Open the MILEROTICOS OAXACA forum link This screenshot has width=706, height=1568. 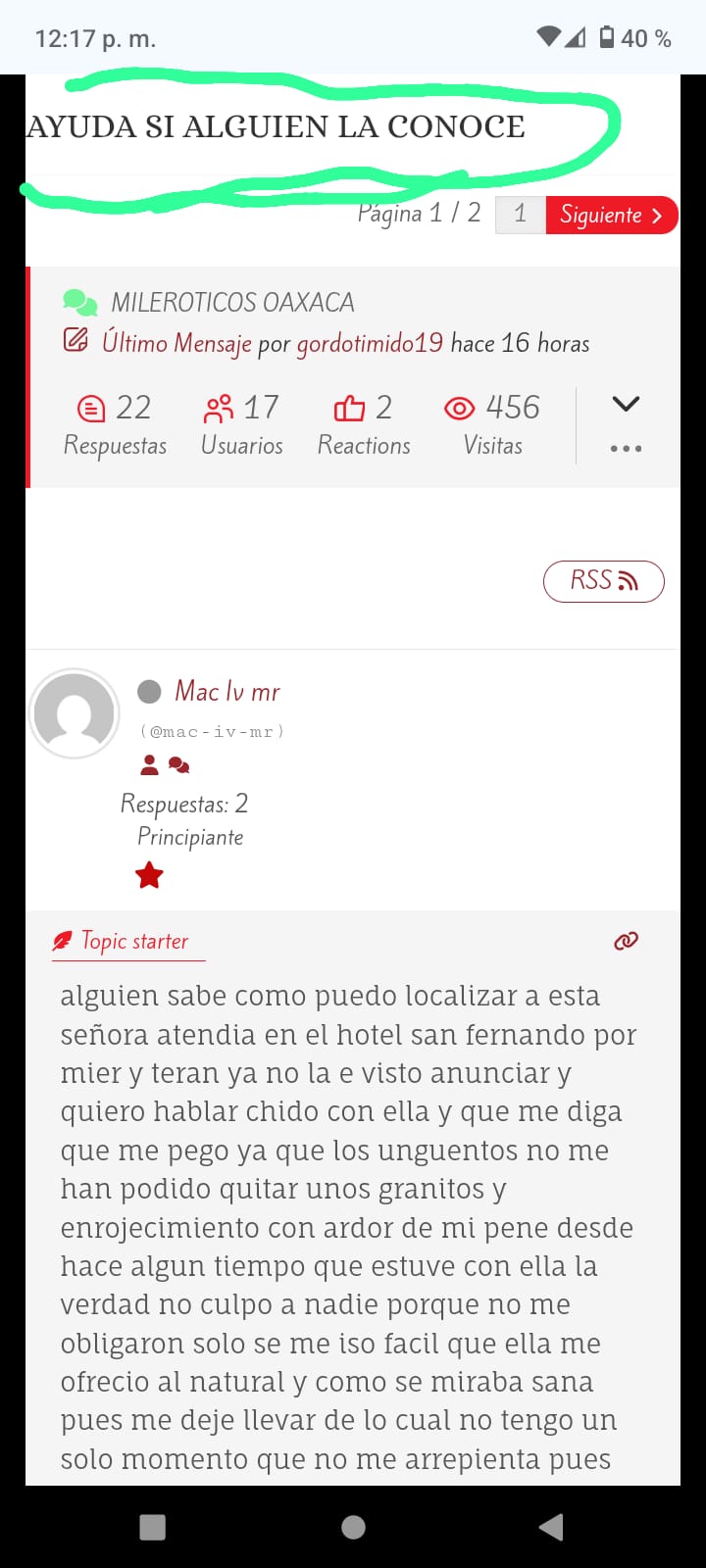click(232, 302)
